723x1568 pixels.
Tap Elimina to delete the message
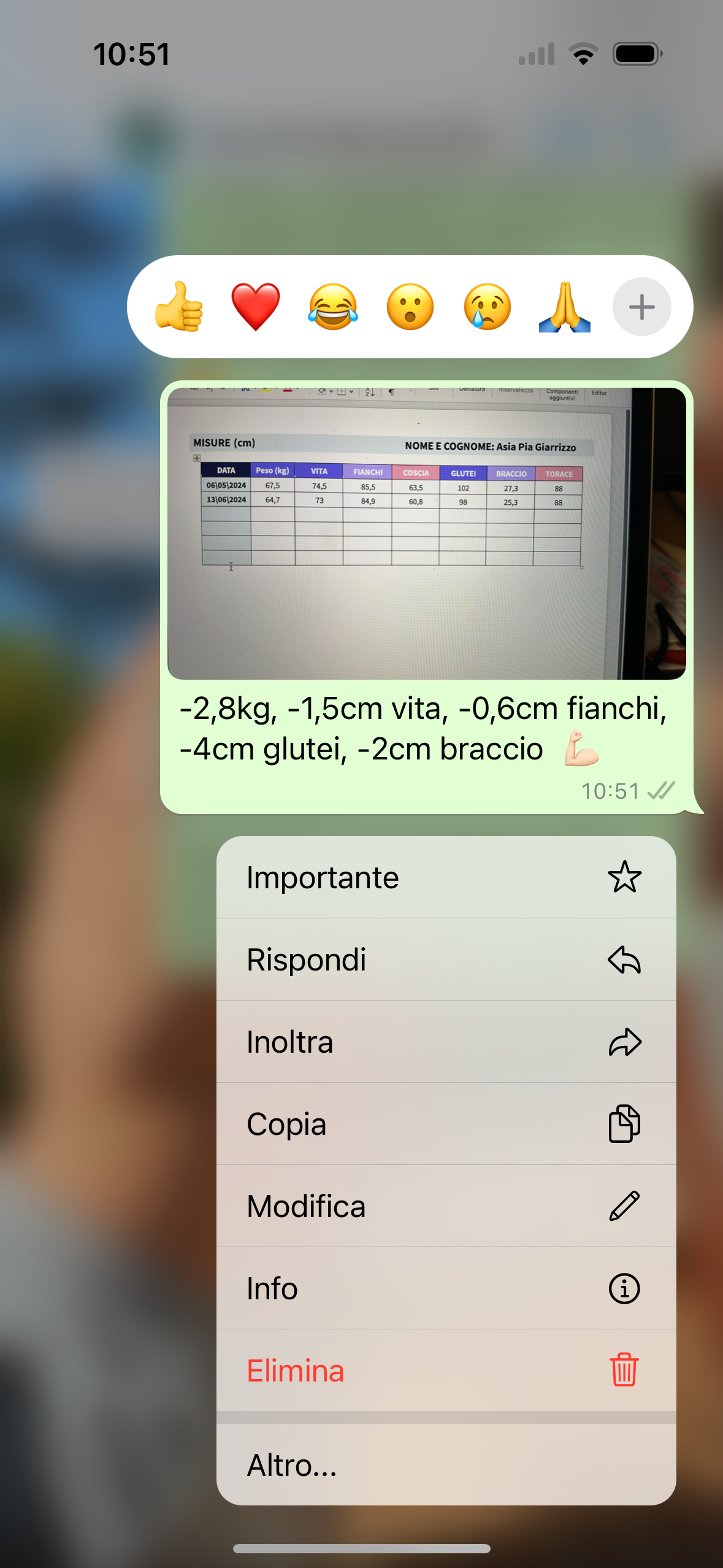[446, 1370]
